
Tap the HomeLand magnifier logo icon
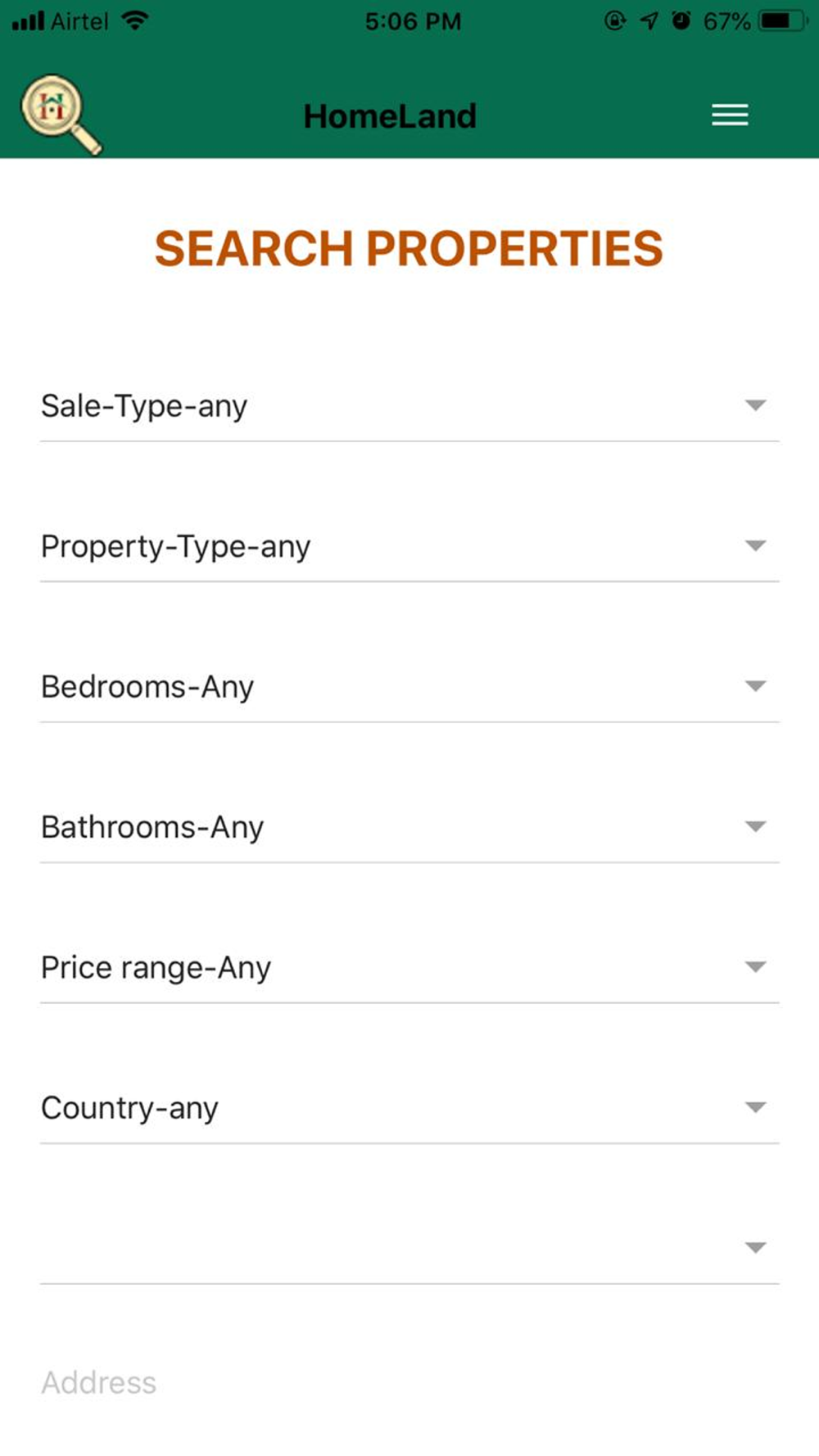click(61, 114)
